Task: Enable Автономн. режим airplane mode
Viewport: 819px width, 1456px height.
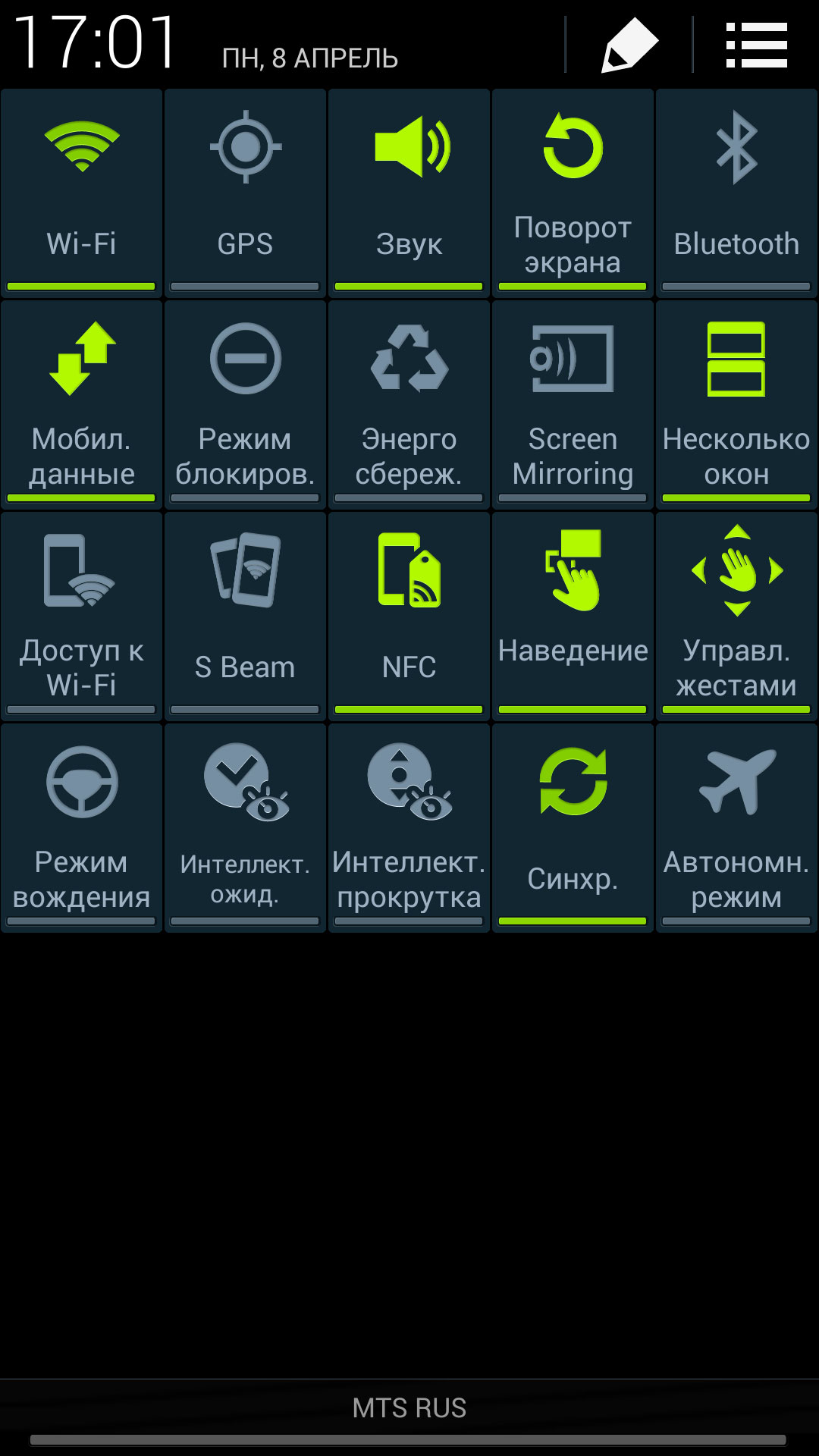Action: point(736,827)
